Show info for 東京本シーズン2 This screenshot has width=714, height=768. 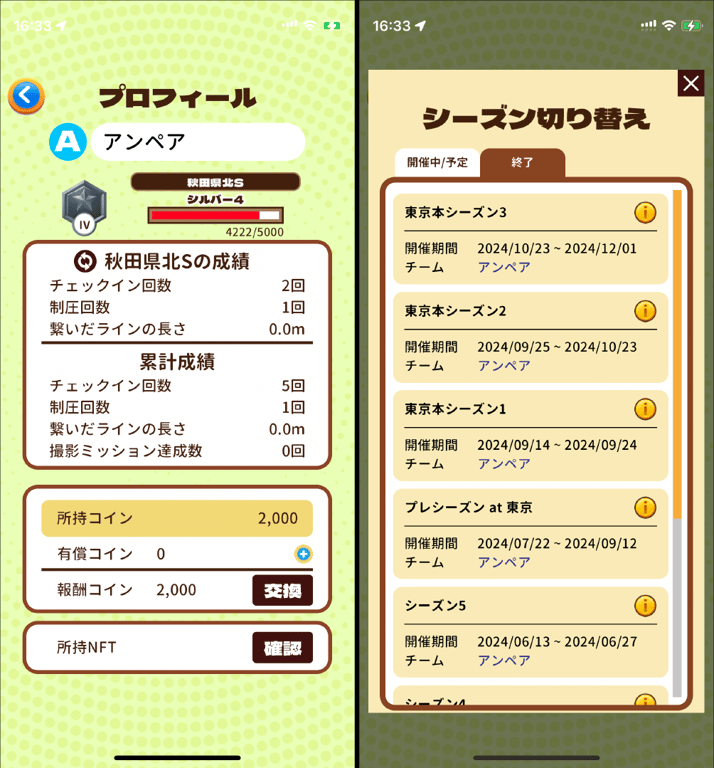click(x=645, y=311)
